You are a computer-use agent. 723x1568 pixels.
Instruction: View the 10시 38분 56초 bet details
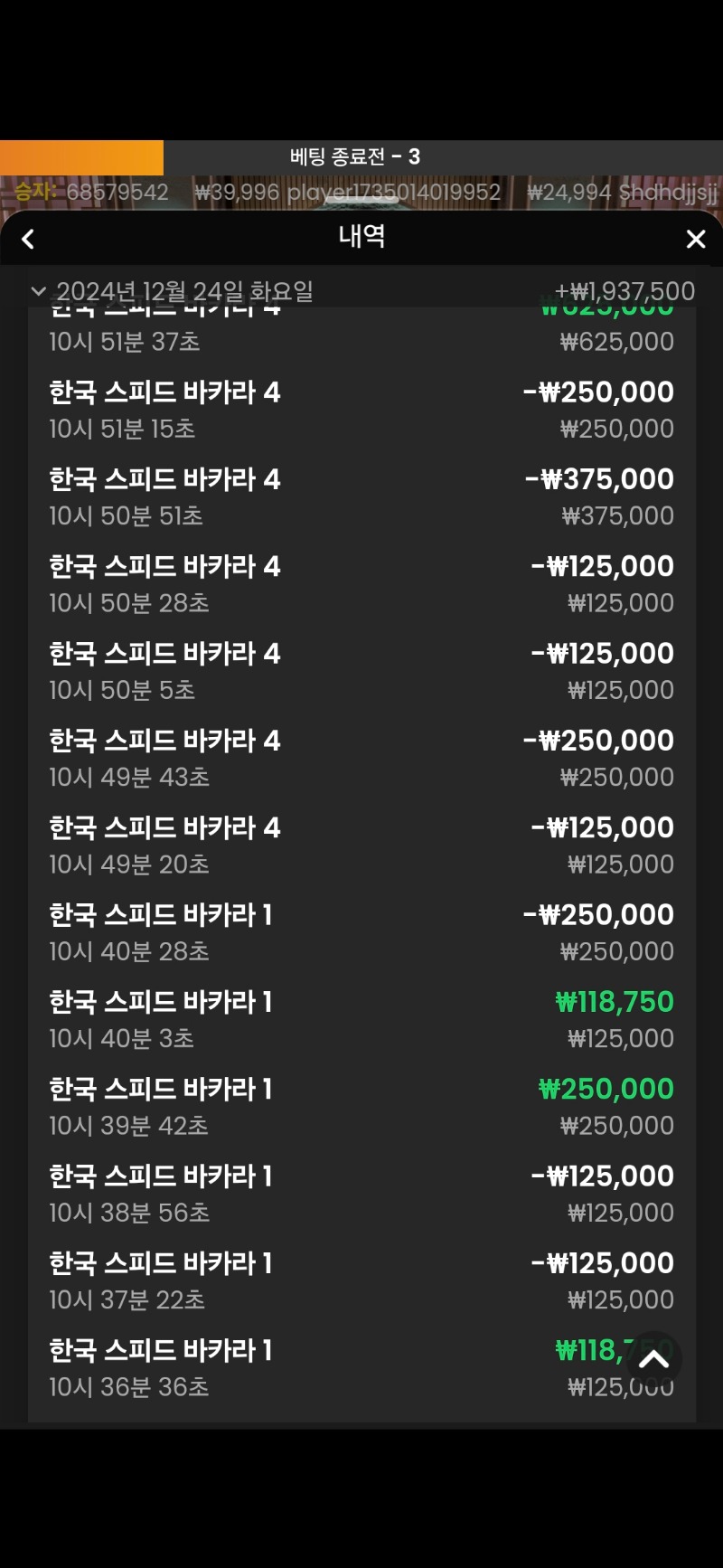click(361, 1194)
